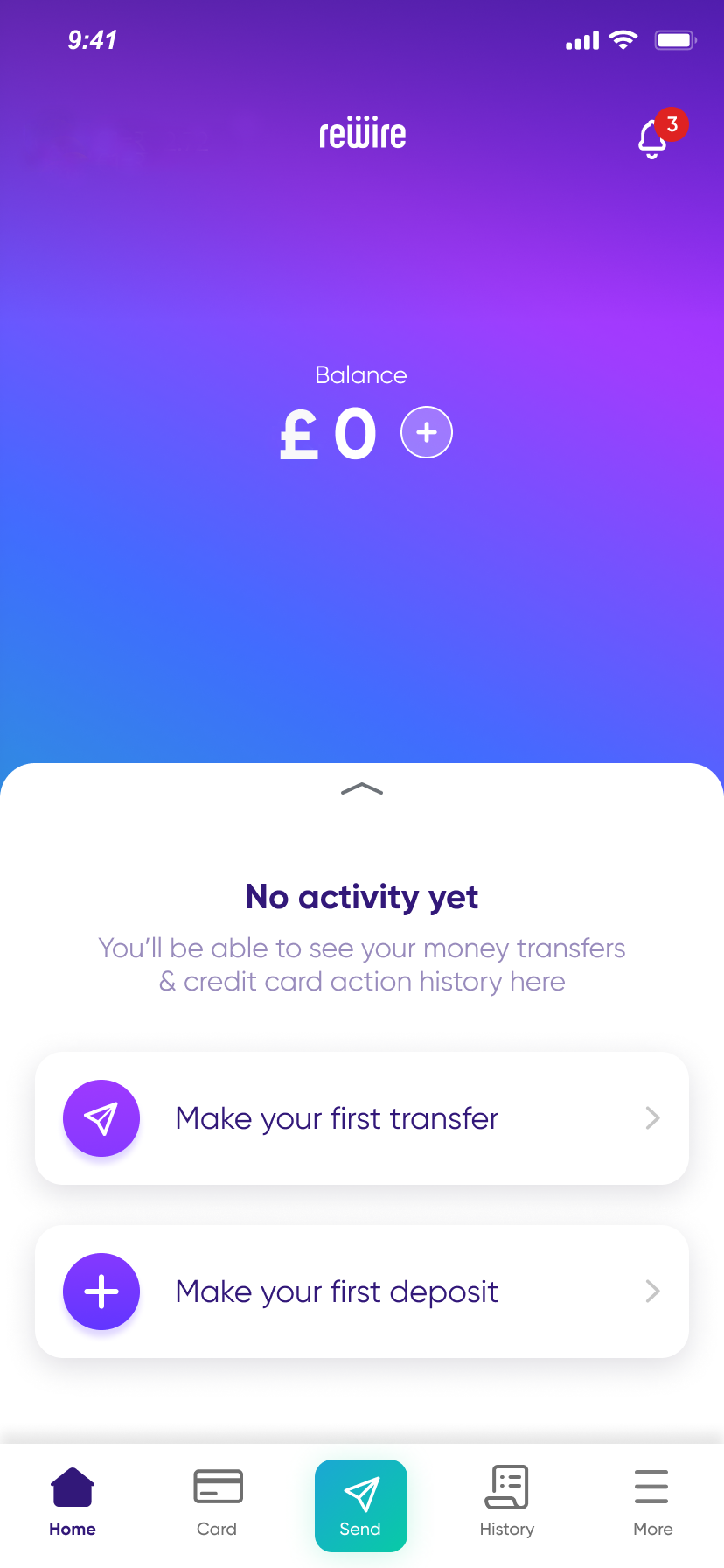Image resolution: width=724 pixels, height=1568 pixels.
Task: Expand the activity sheet with the up chevron
Action: pos(362,789)
